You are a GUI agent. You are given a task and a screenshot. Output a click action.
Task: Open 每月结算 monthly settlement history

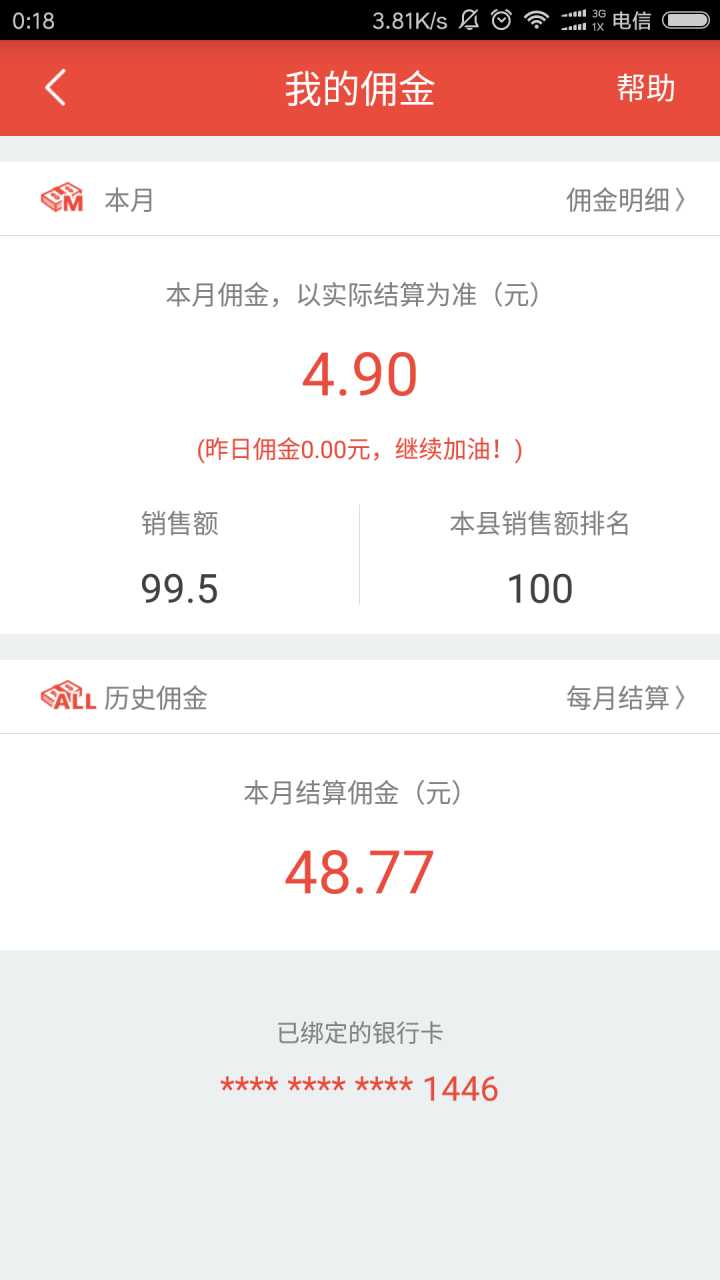point(625,698)
